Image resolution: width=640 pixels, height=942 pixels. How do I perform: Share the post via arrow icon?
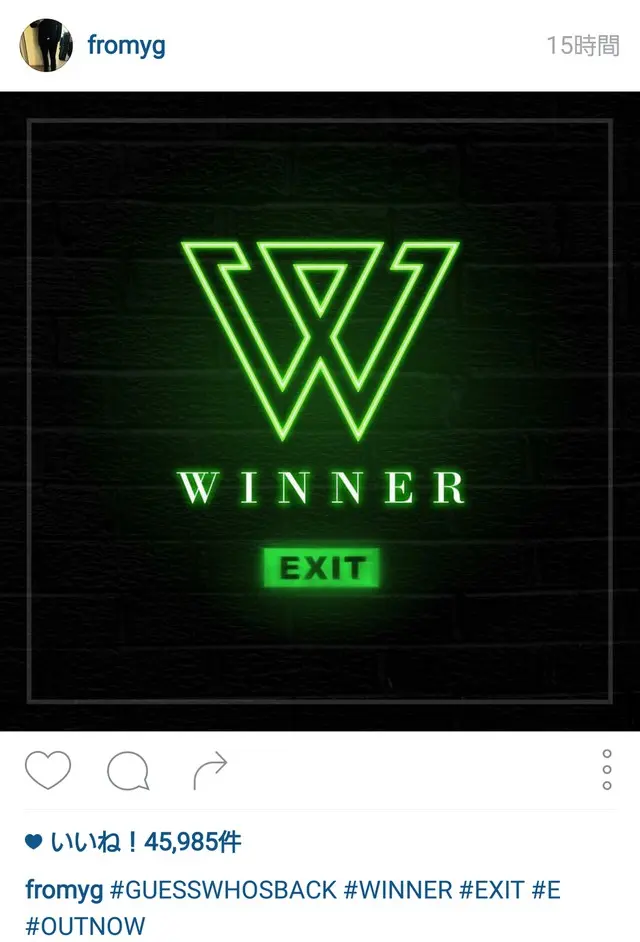tap(210, 770)
